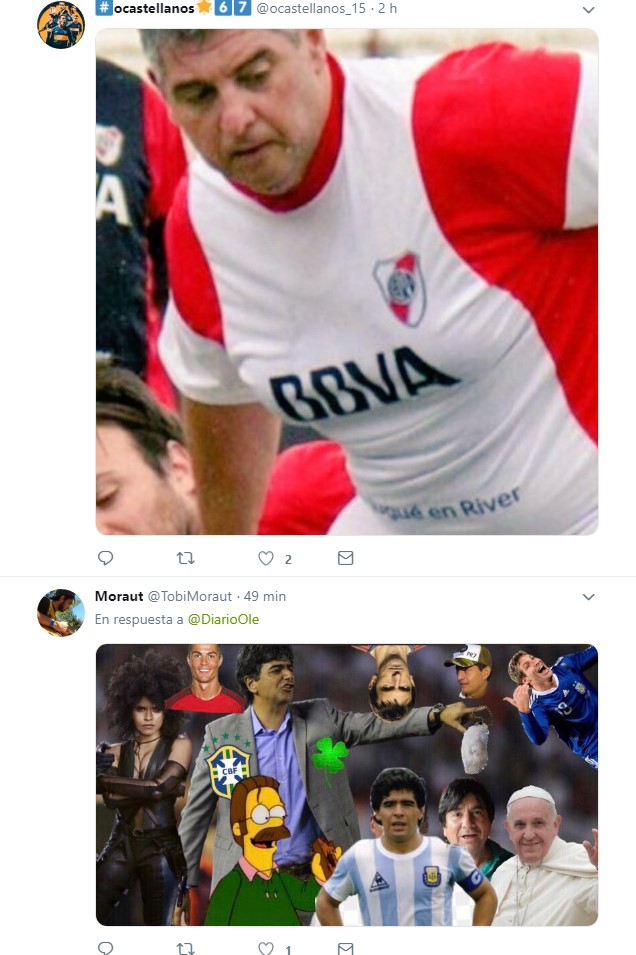Like Moraut tweet with 1 like
Screen dimensions: 636x955
[266, 947]
